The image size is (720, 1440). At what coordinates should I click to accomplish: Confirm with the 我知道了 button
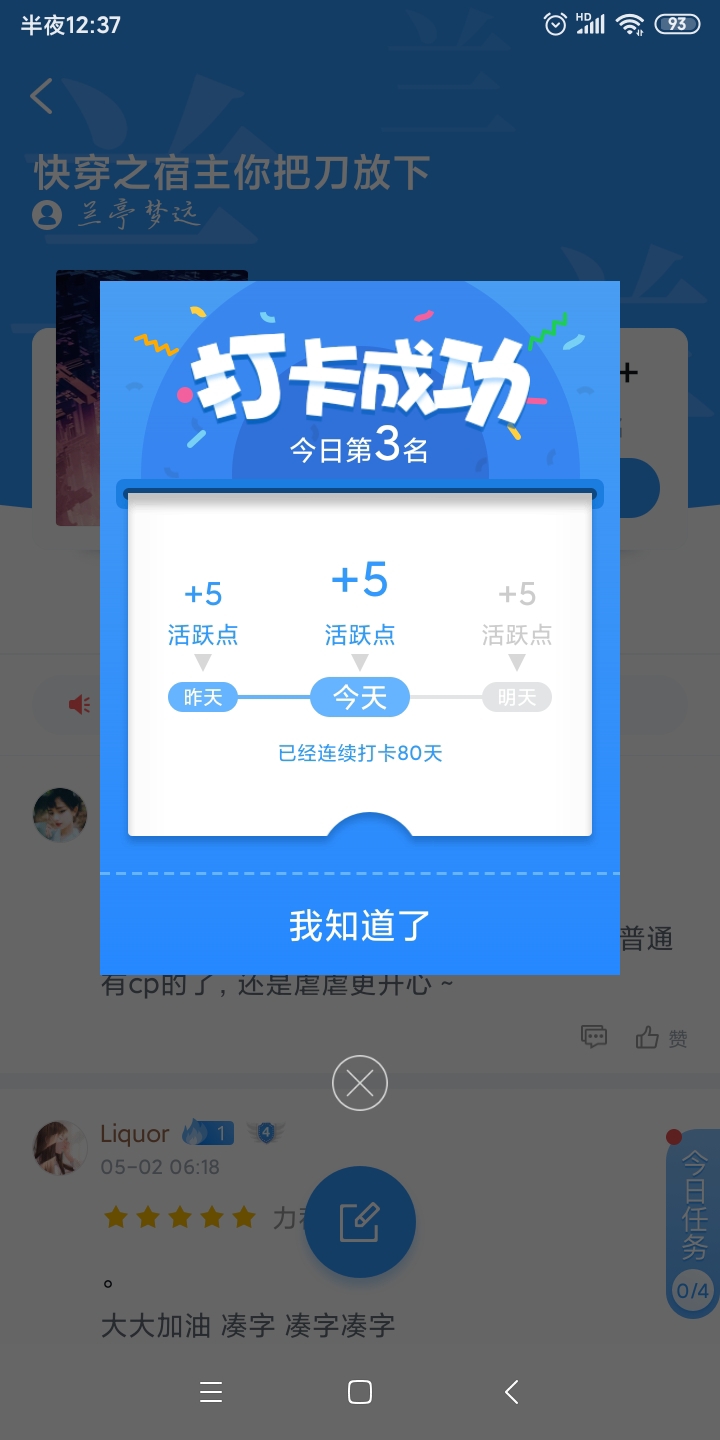pyautogui.click(x=360, y=926)
